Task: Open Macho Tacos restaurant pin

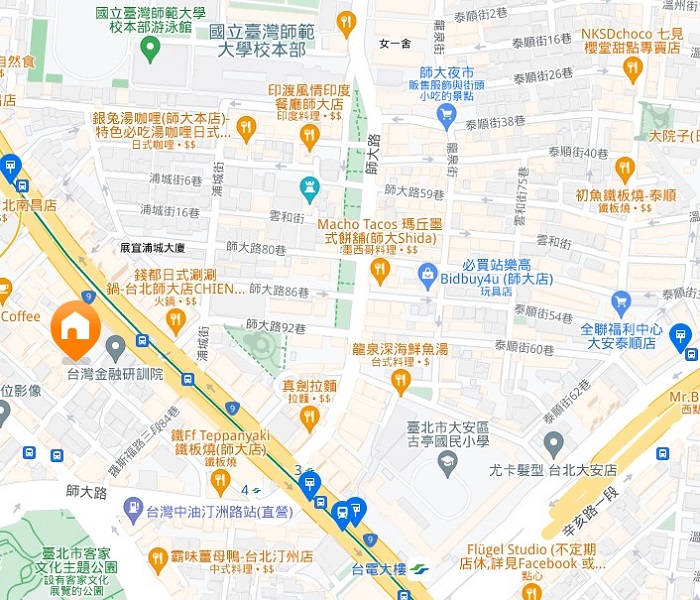Action: 378,270
